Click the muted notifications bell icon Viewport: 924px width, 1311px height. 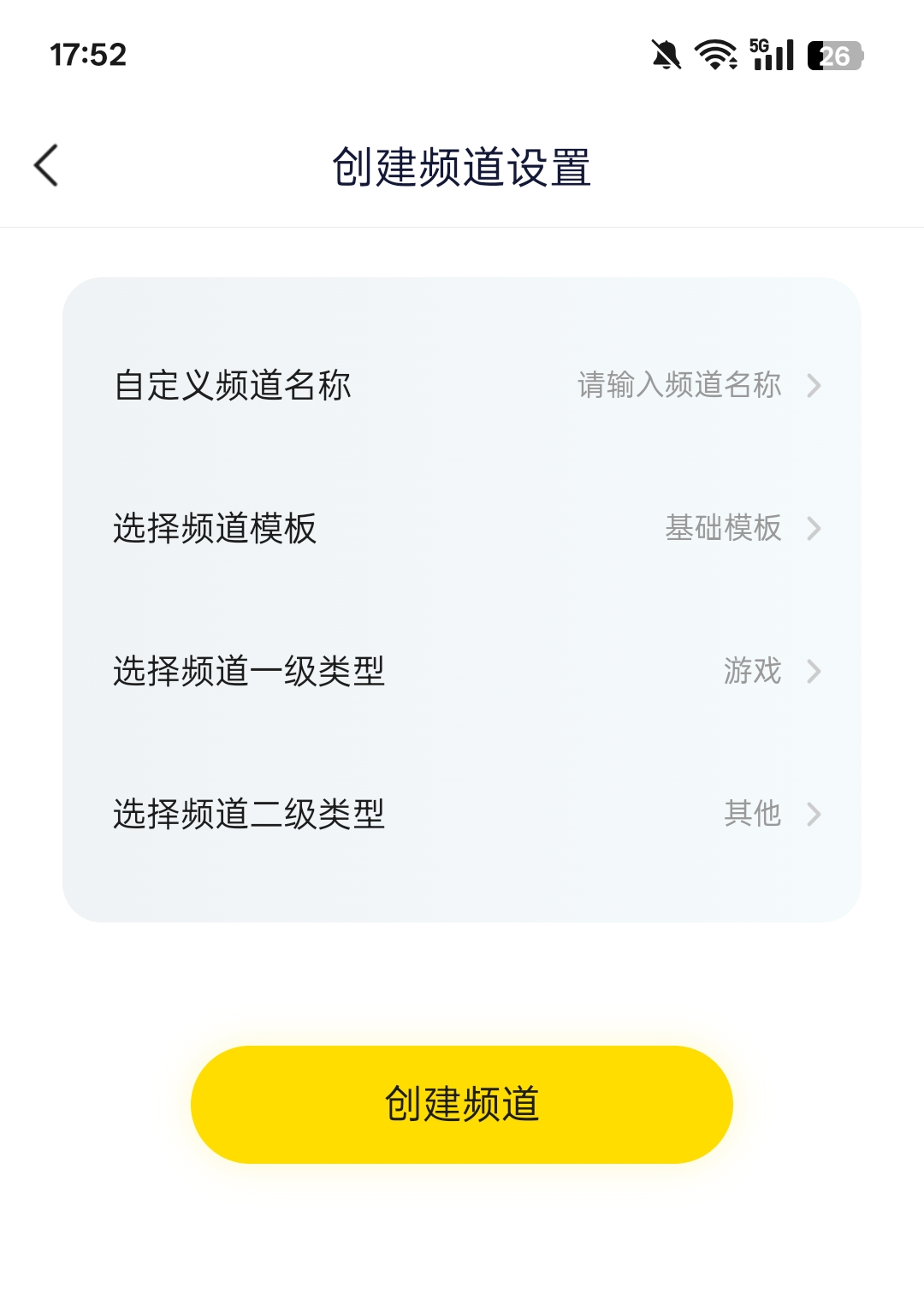pos(666,54)
